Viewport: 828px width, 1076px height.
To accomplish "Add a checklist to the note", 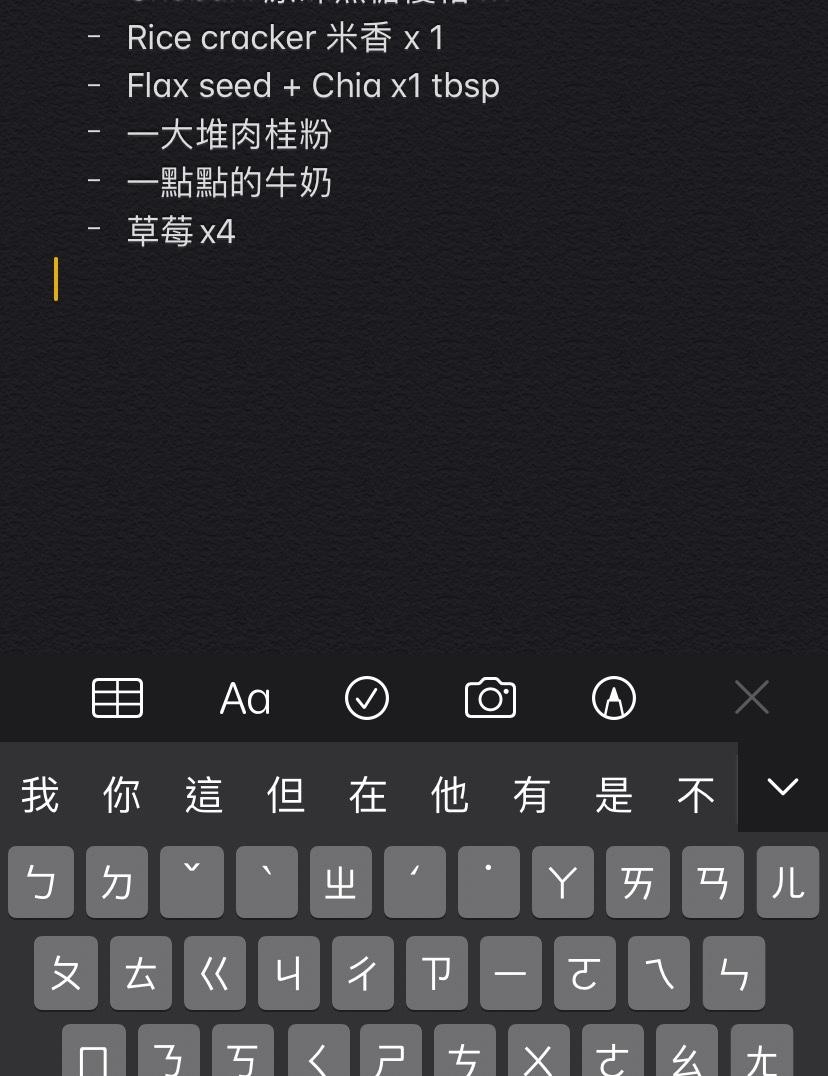I will [x=367, y=698].
